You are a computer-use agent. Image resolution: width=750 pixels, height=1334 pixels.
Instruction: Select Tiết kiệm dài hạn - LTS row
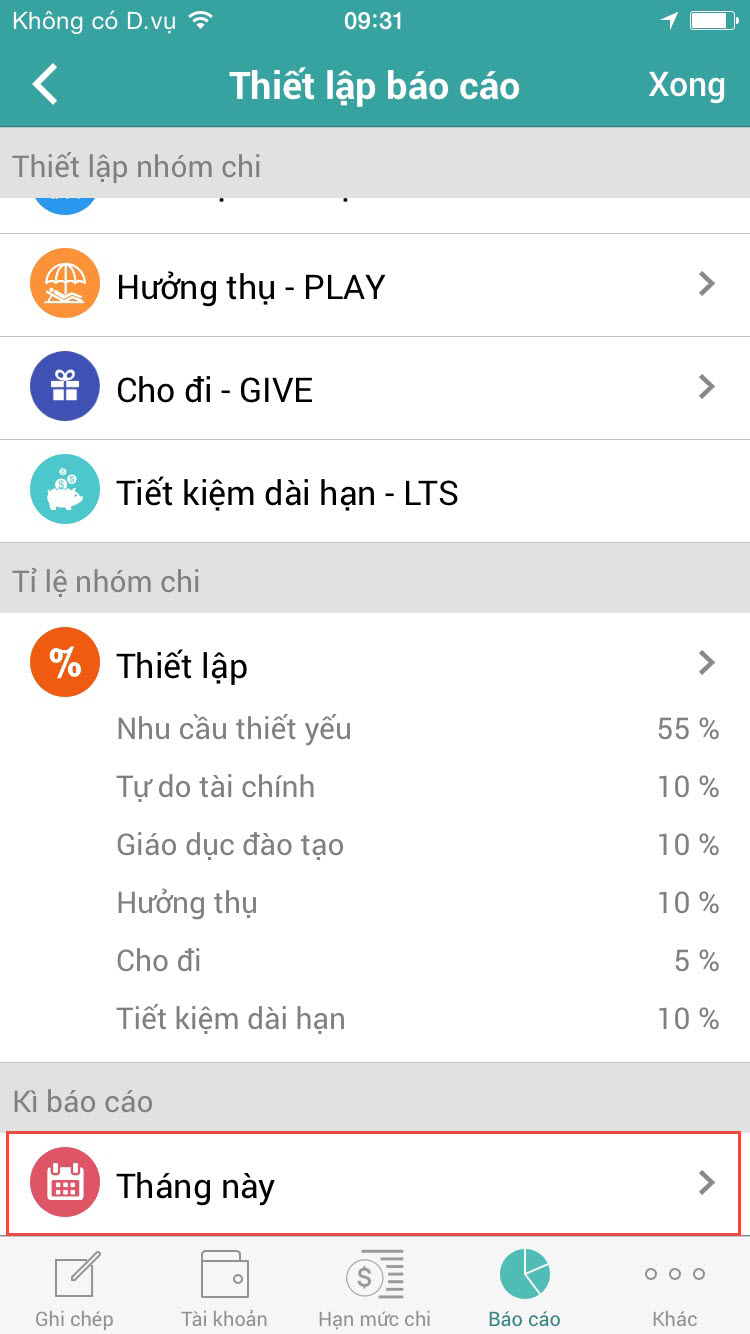click(375, 491)
